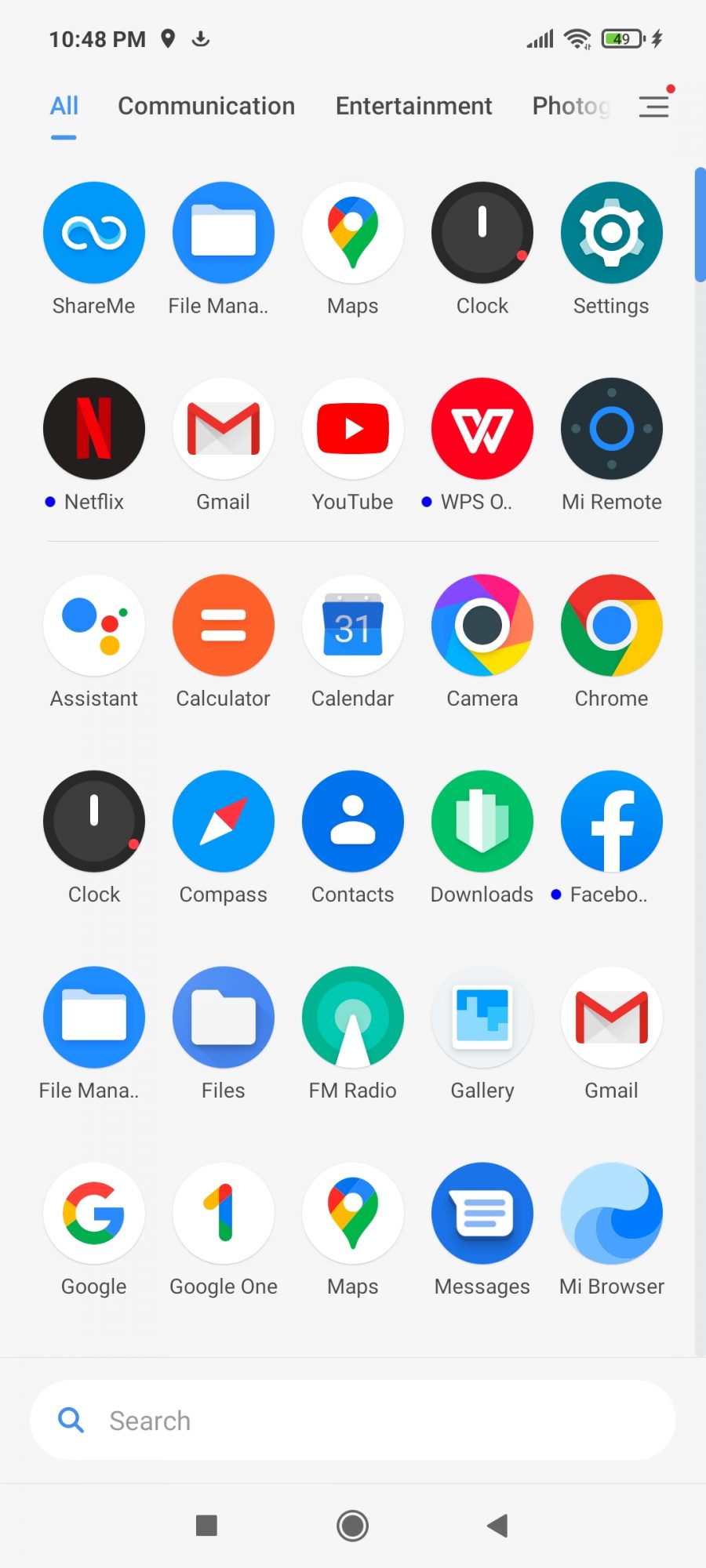Launch the ShareMe app
Screen dimensions: 706x1568
coord(94,233)
